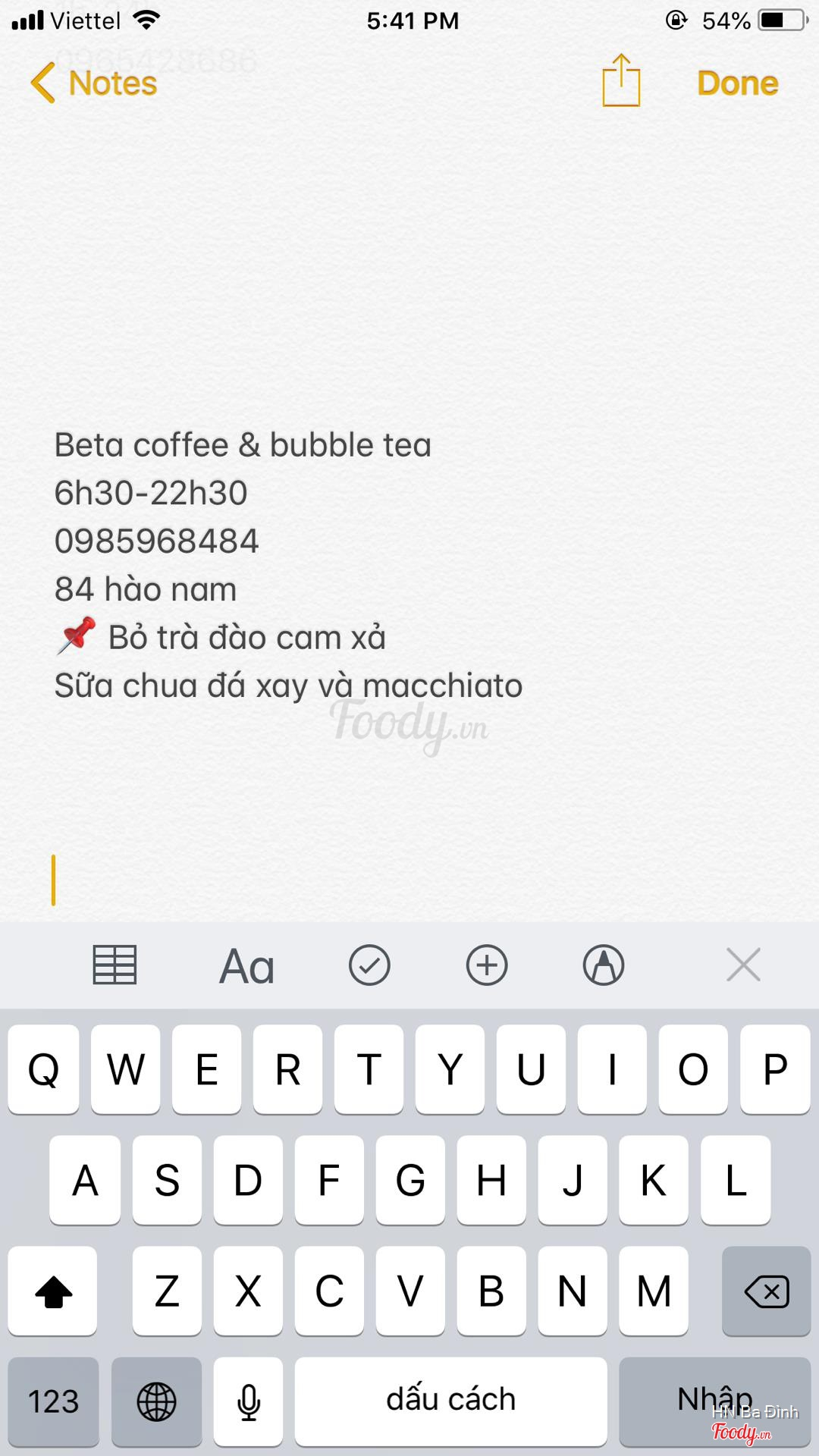Switch to the 123 numeric keyboard
This screenshot has width=819, height=1456.
(x=53, y=1401)
